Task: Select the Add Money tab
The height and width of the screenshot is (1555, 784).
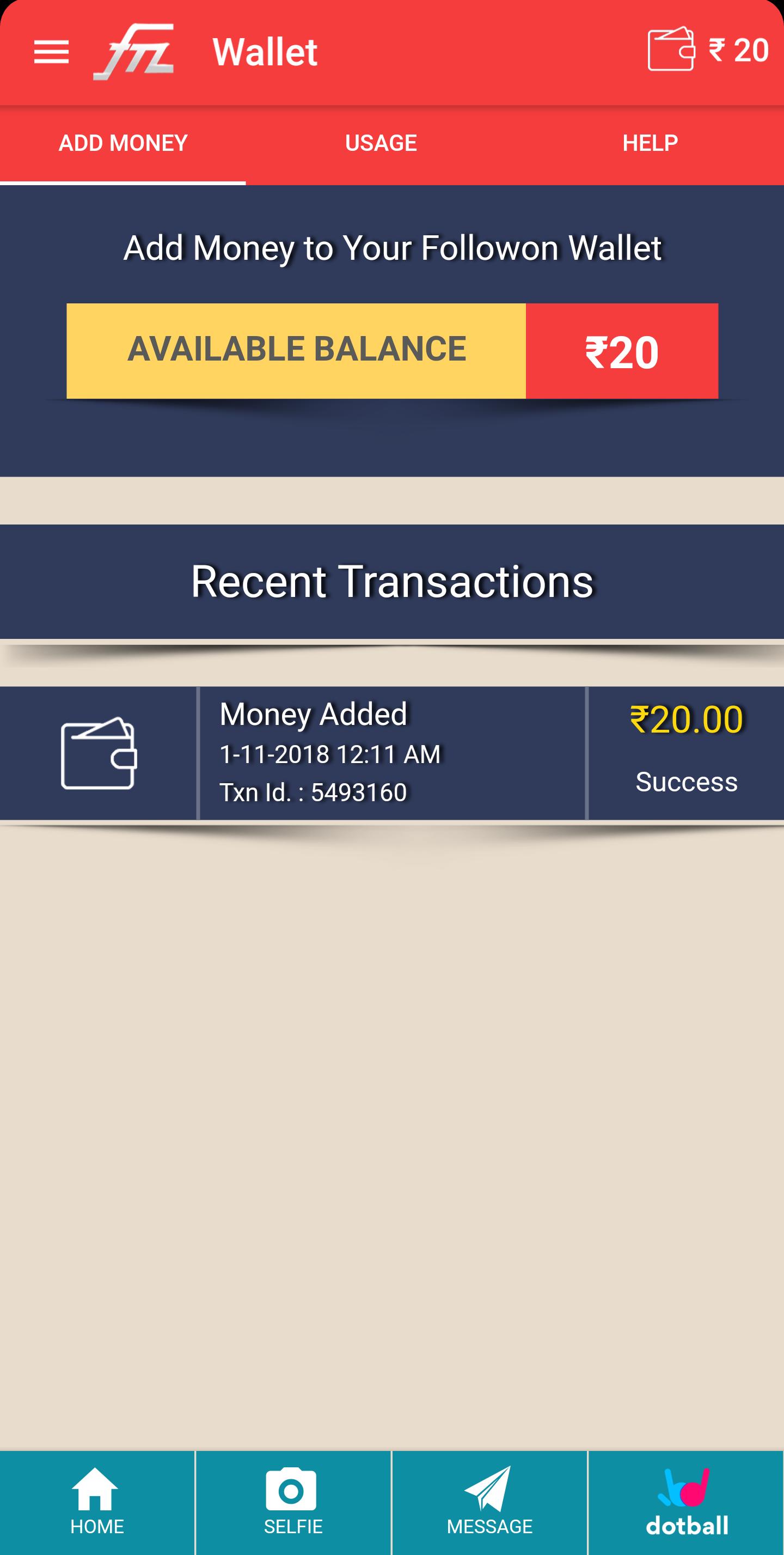Action: pyautogui.click(x=123, y=143)
